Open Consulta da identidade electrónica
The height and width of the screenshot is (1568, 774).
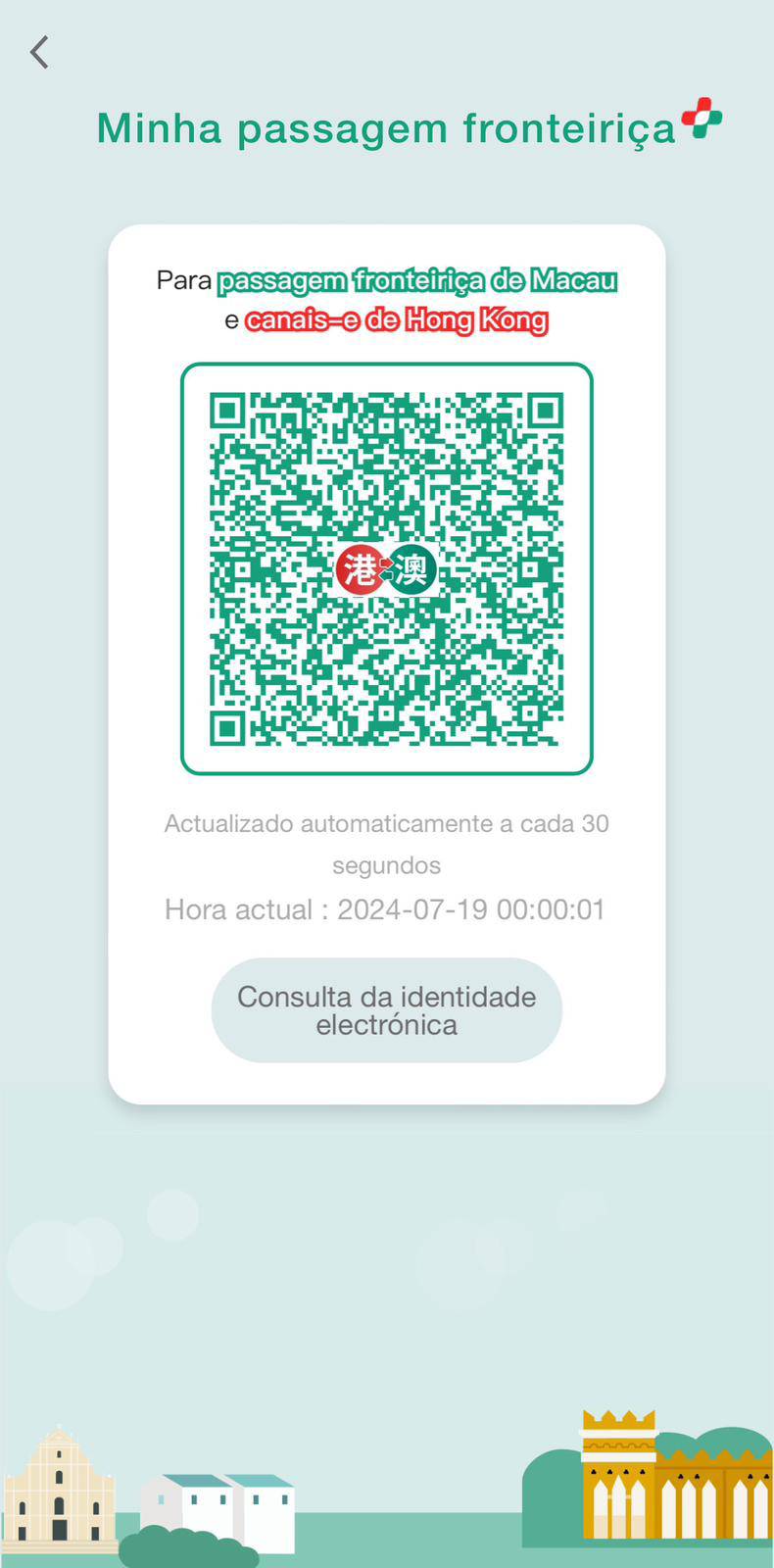click(386, 1010)
